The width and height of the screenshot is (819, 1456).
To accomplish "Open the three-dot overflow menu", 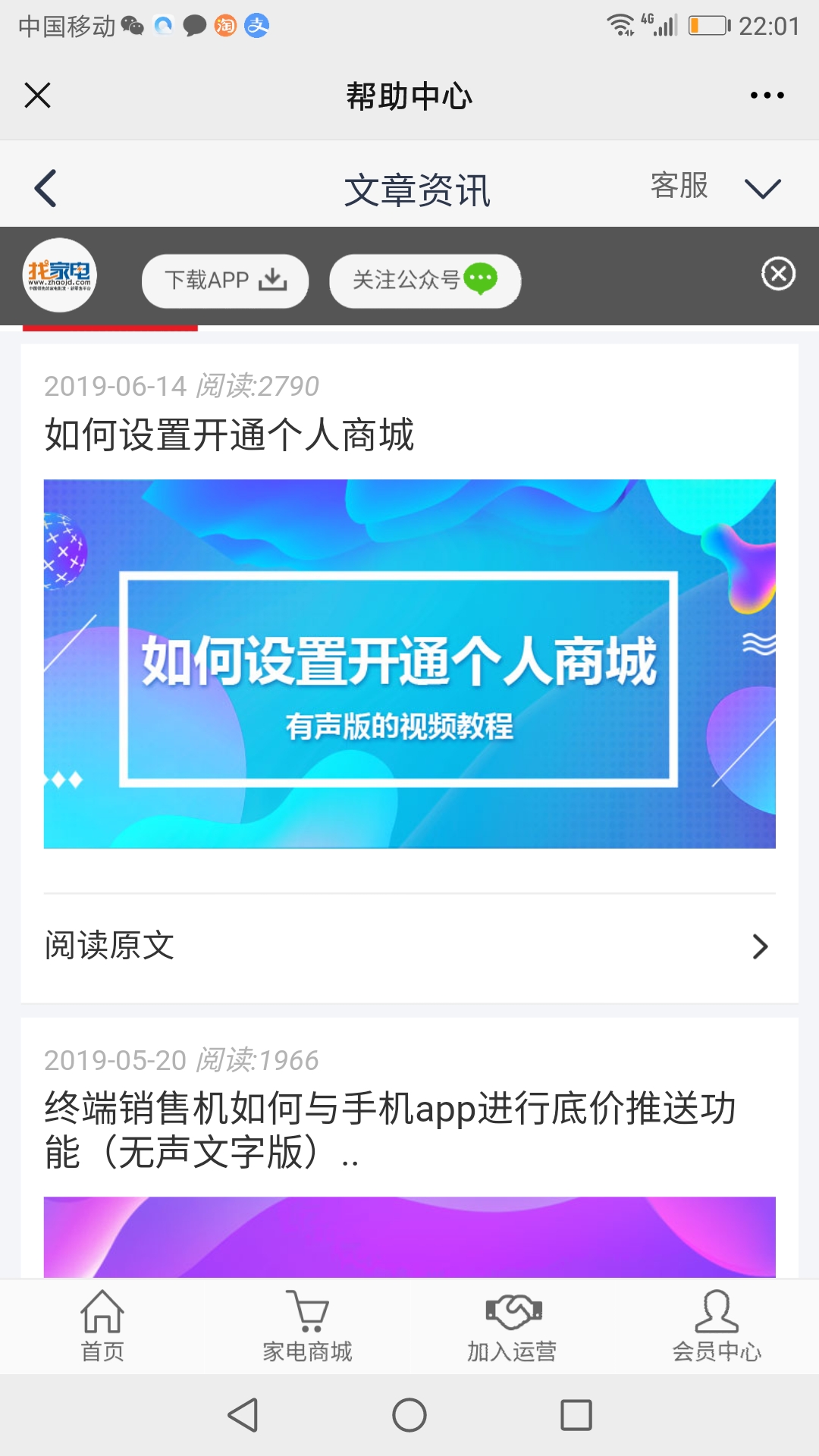I will point(767,96).
